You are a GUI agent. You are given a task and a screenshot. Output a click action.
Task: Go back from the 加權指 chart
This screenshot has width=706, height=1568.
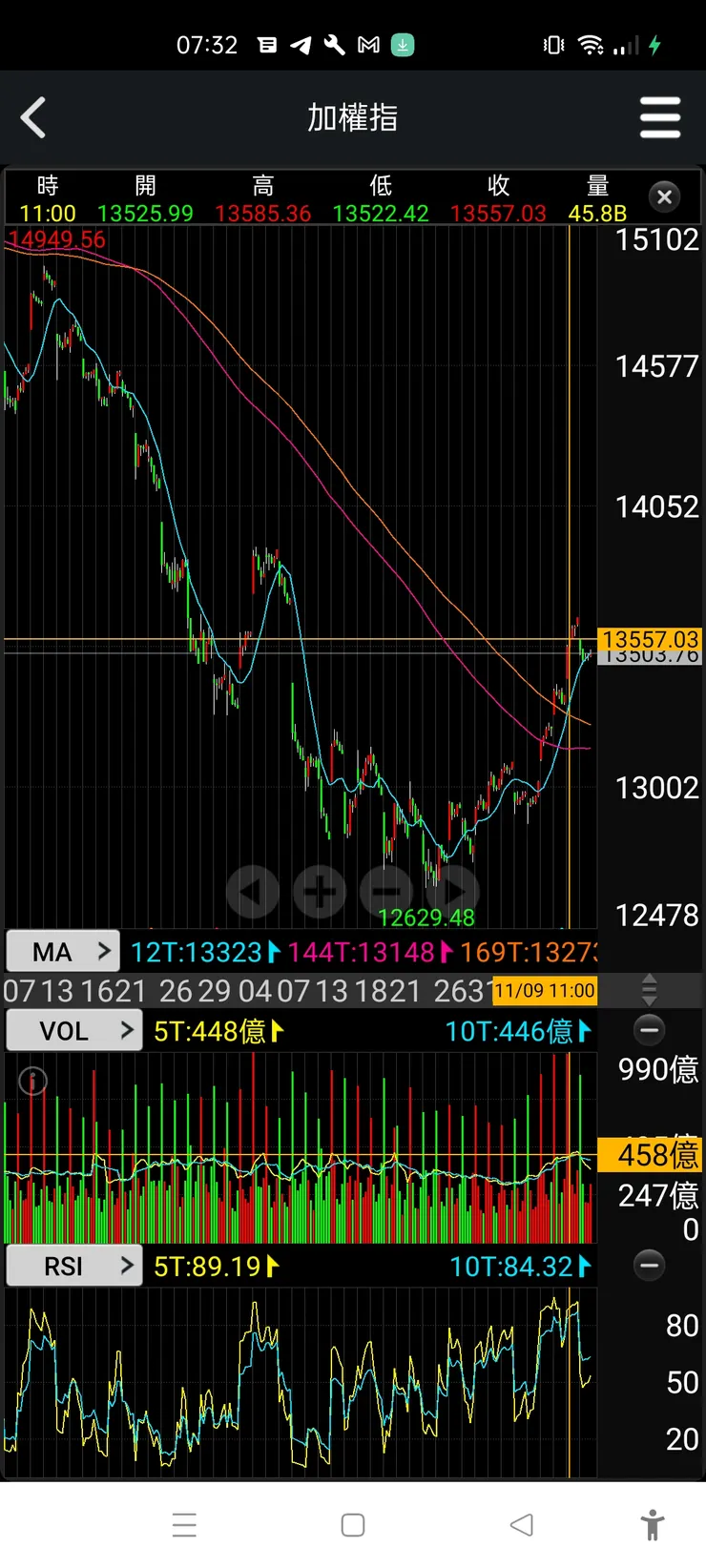point(33,118)
